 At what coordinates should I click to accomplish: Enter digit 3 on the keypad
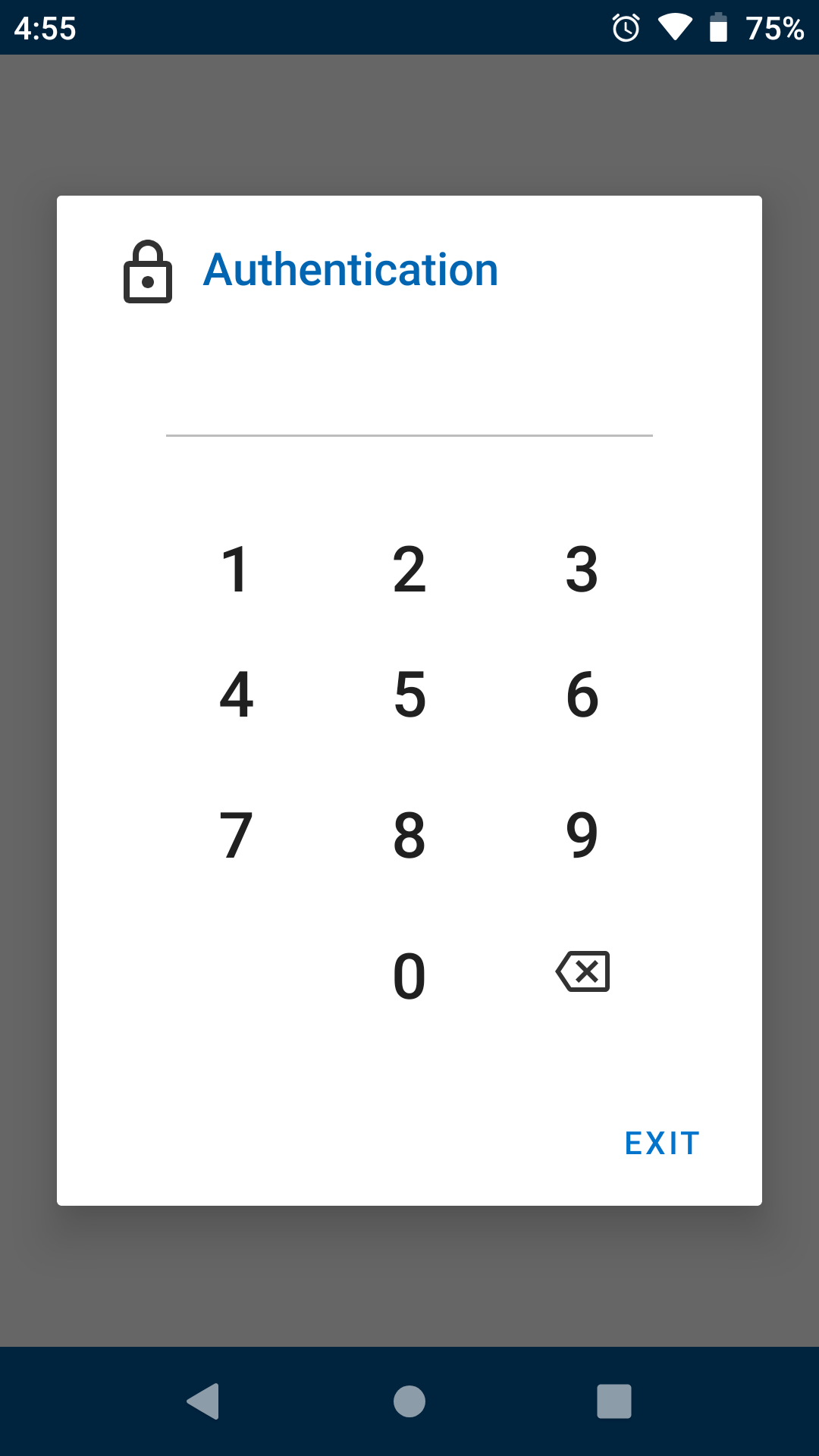(582, 570)
